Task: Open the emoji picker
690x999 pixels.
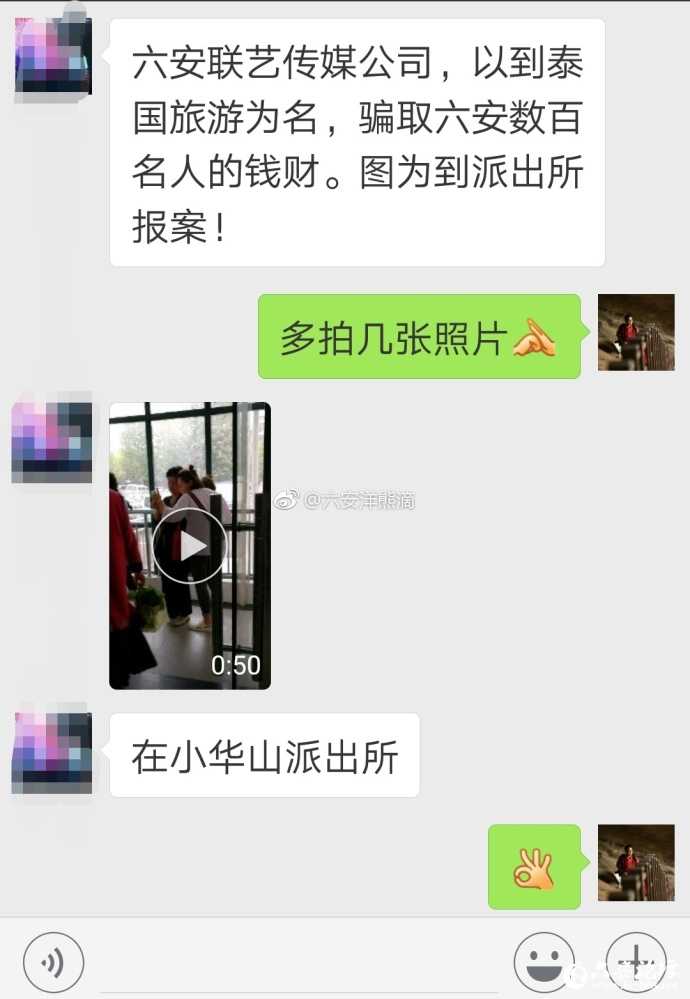Action: 543,963
